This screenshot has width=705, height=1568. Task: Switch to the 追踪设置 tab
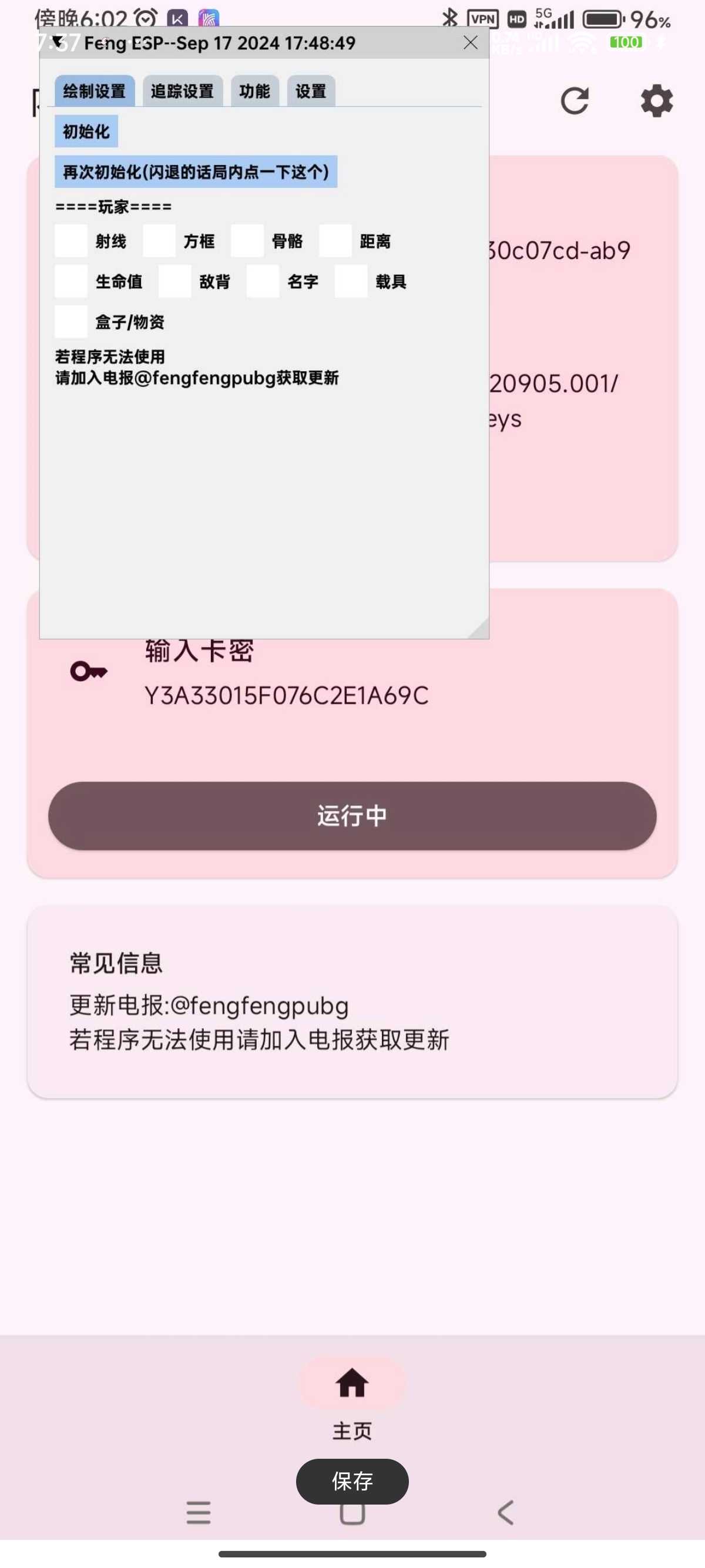click(x=182, y=91)
